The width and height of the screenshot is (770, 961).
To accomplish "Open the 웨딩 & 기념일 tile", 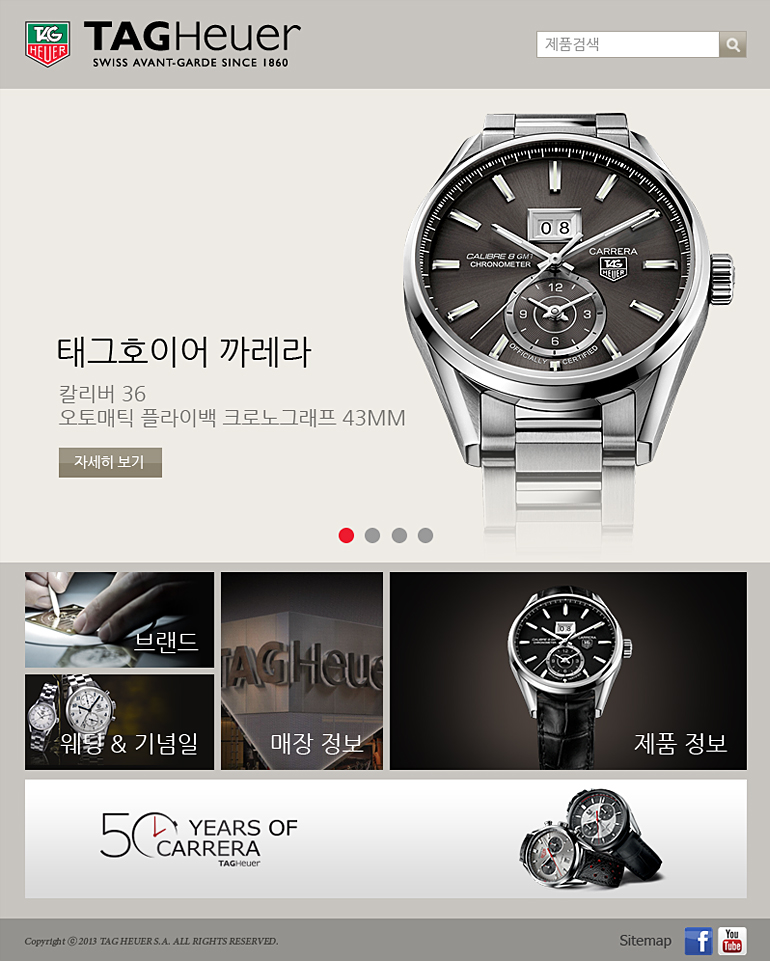I will [x=119, y=722].
